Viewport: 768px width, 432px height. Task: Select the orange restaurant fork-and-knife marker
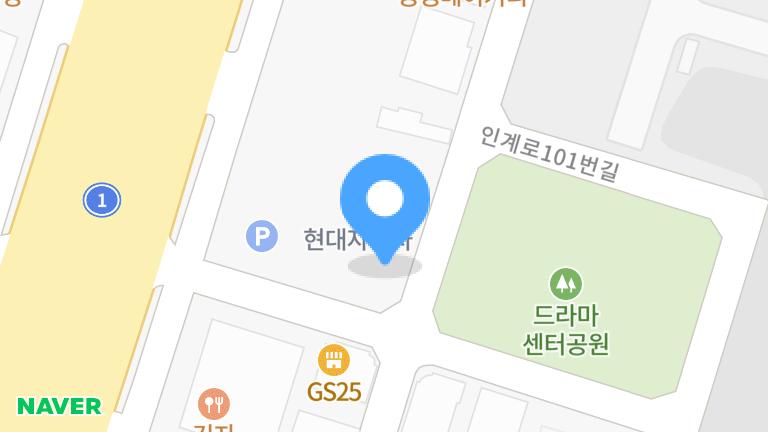coord(214,403)
